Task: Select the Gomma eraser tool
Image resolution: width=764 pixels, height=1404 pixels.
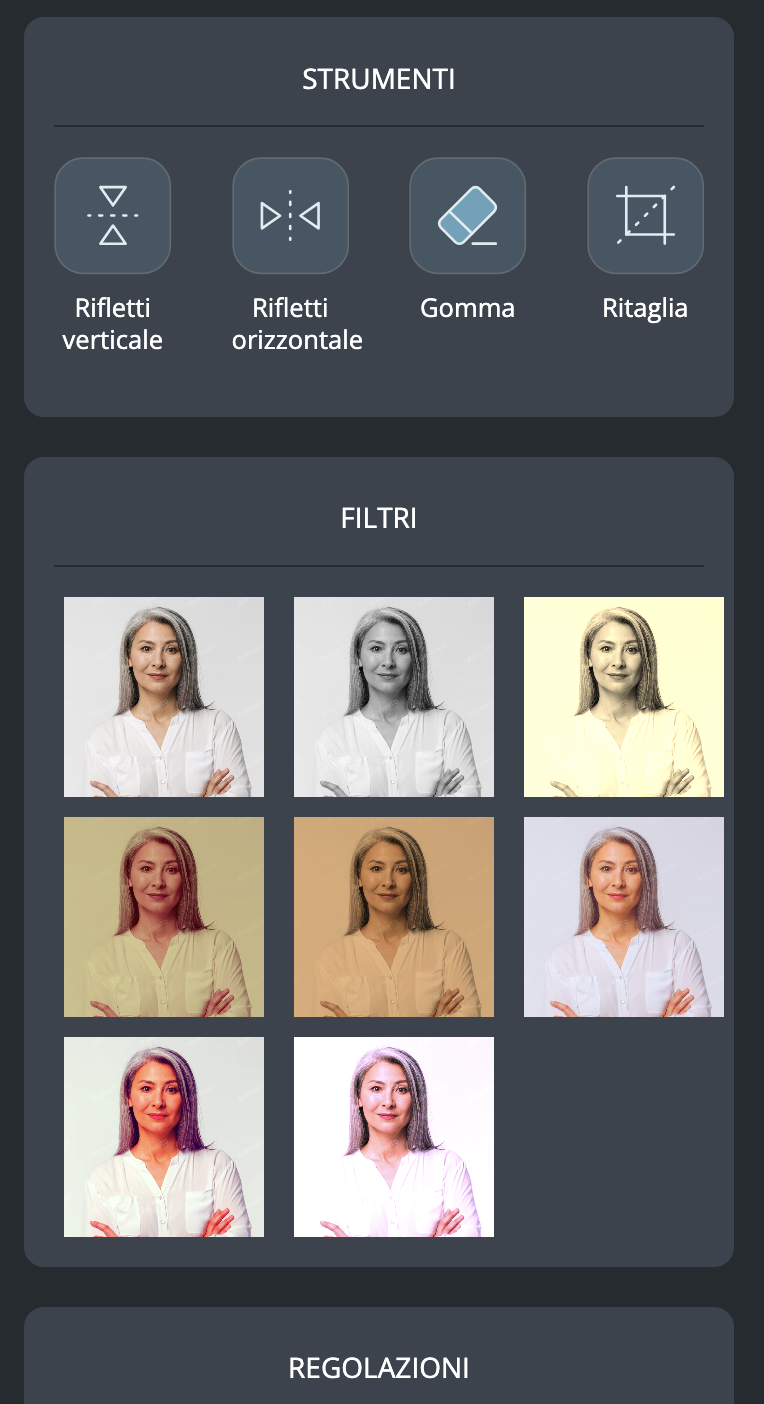Action: tap(467, 216)
